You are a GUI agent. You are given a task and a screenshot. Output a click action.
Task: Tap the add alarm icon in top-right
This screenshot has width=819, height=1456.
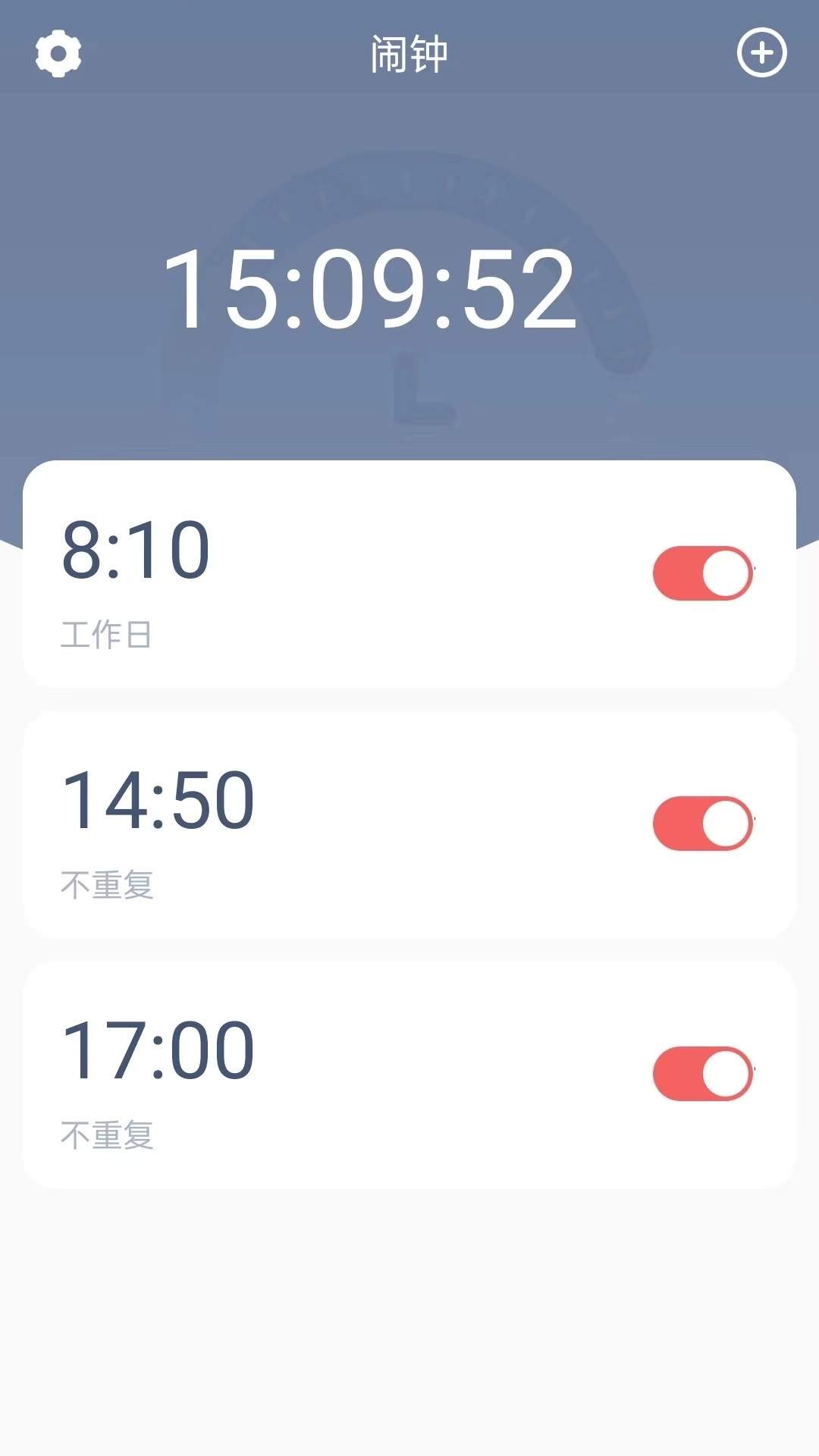click(761, 54)
